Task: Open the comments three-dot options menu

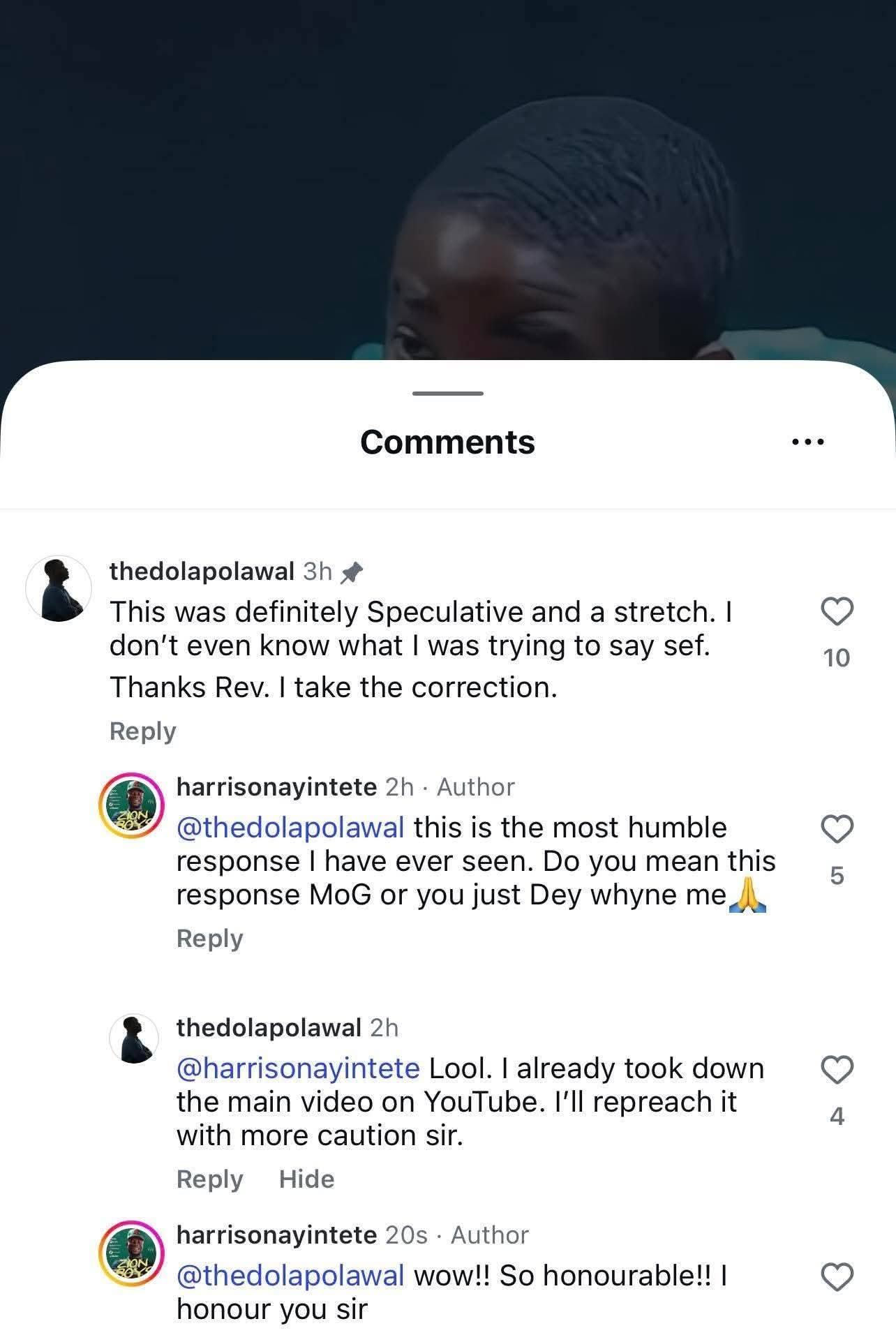Action: click(808, 442)
